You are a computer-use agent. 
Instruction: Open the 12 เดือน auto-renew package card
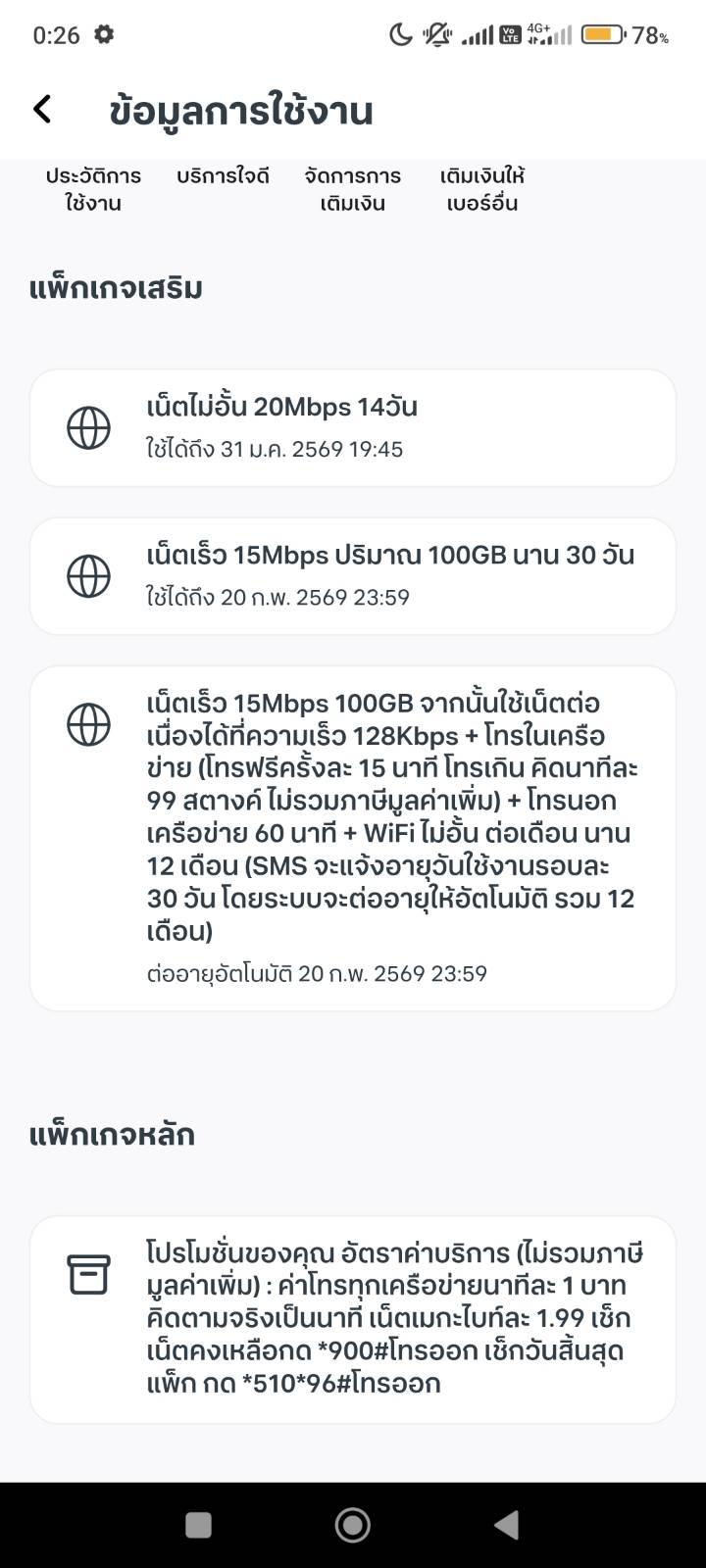353,838
